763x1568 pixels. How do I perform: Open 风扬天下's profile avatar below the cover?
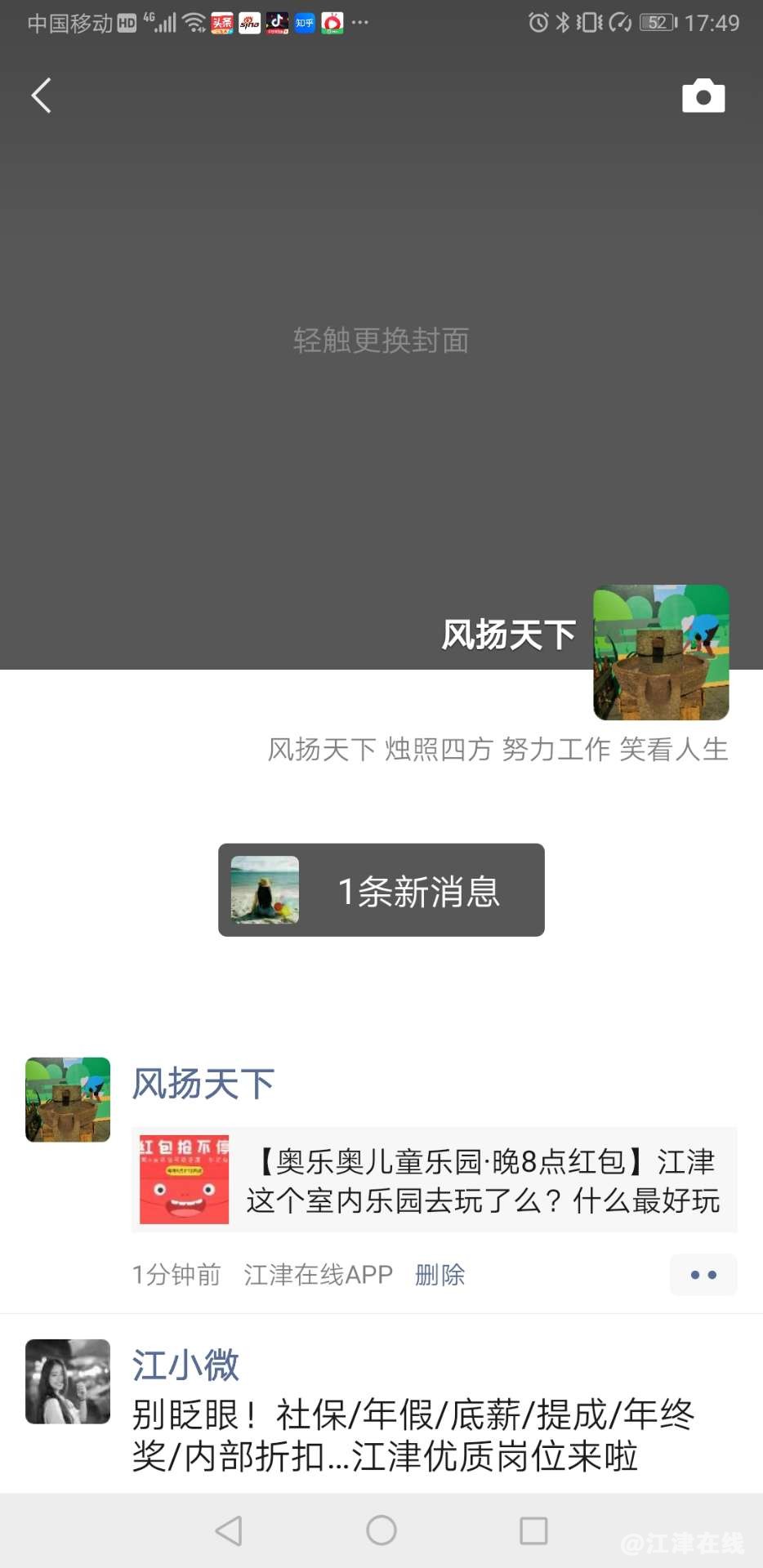tap(661, 653)
